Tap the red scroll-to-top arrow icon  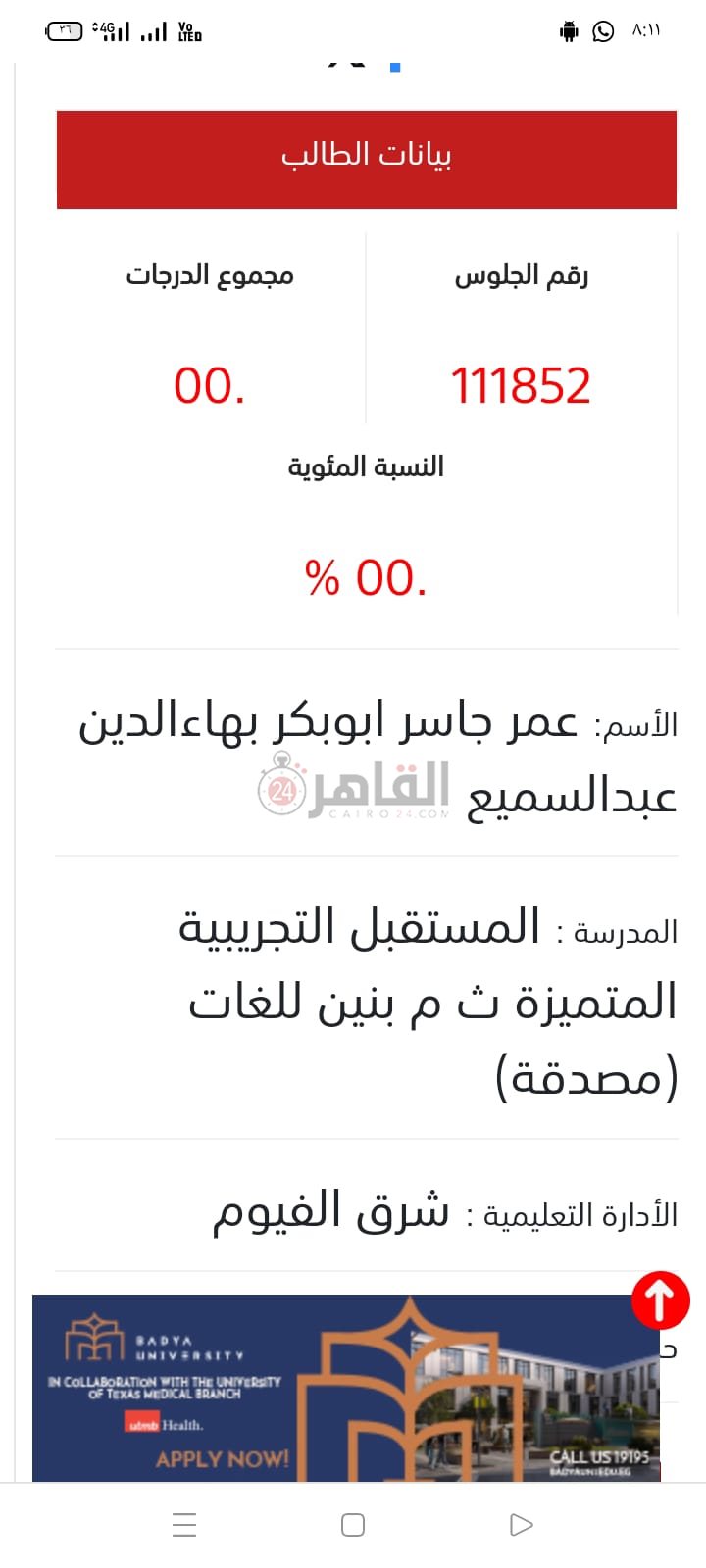pos(661,1301)
